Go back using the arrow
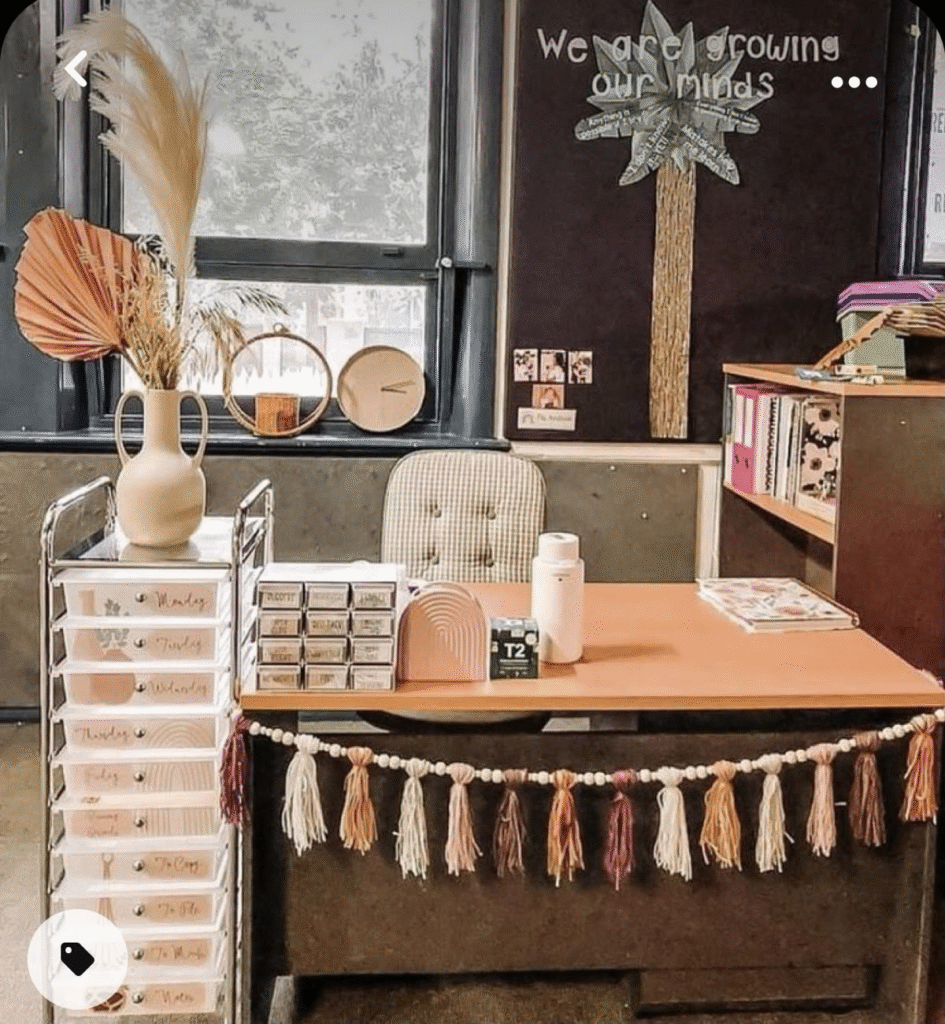Viewport: 945px width, 1024px height. [76, 69]
